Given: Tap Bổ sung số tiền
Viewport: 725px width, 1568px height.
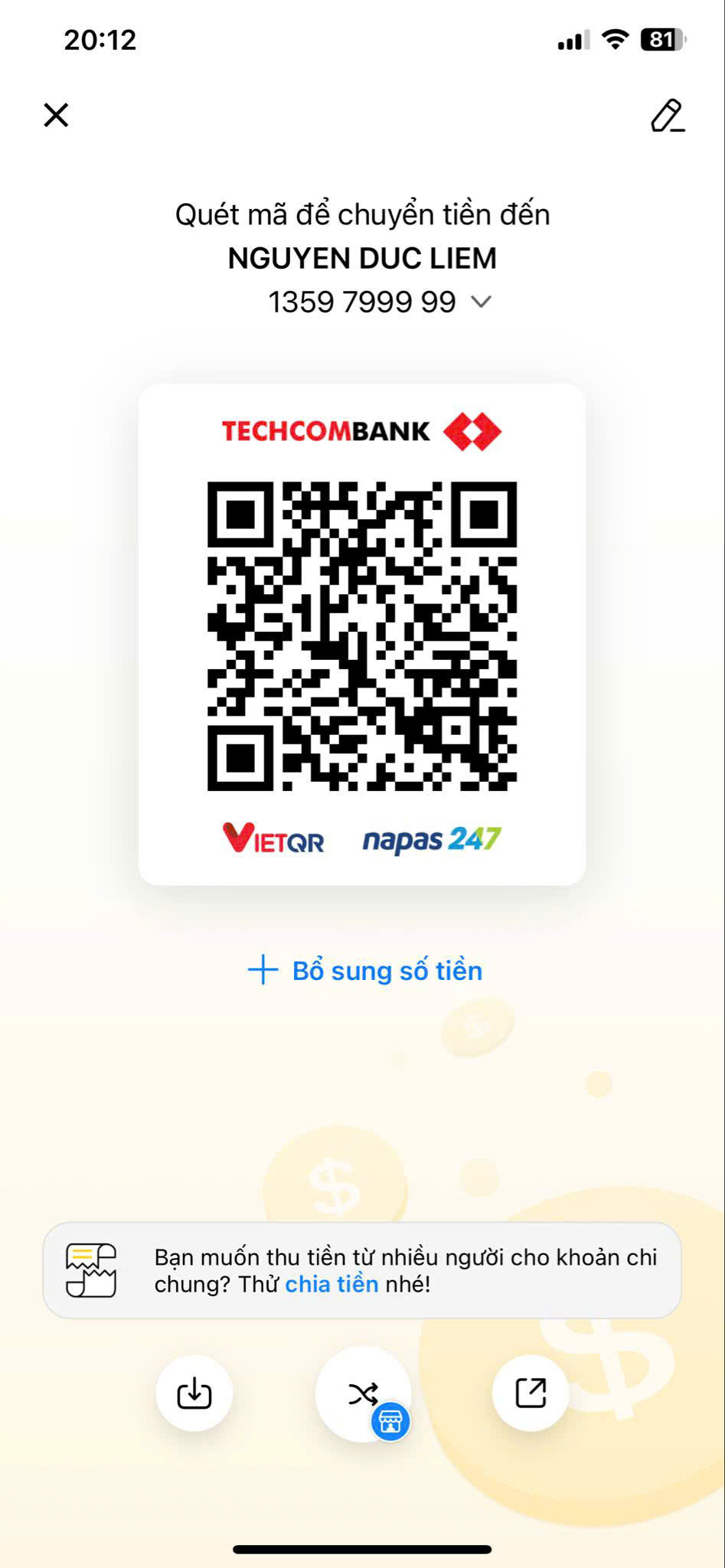Looking at the screenshot, I should (x=365, y=971).
